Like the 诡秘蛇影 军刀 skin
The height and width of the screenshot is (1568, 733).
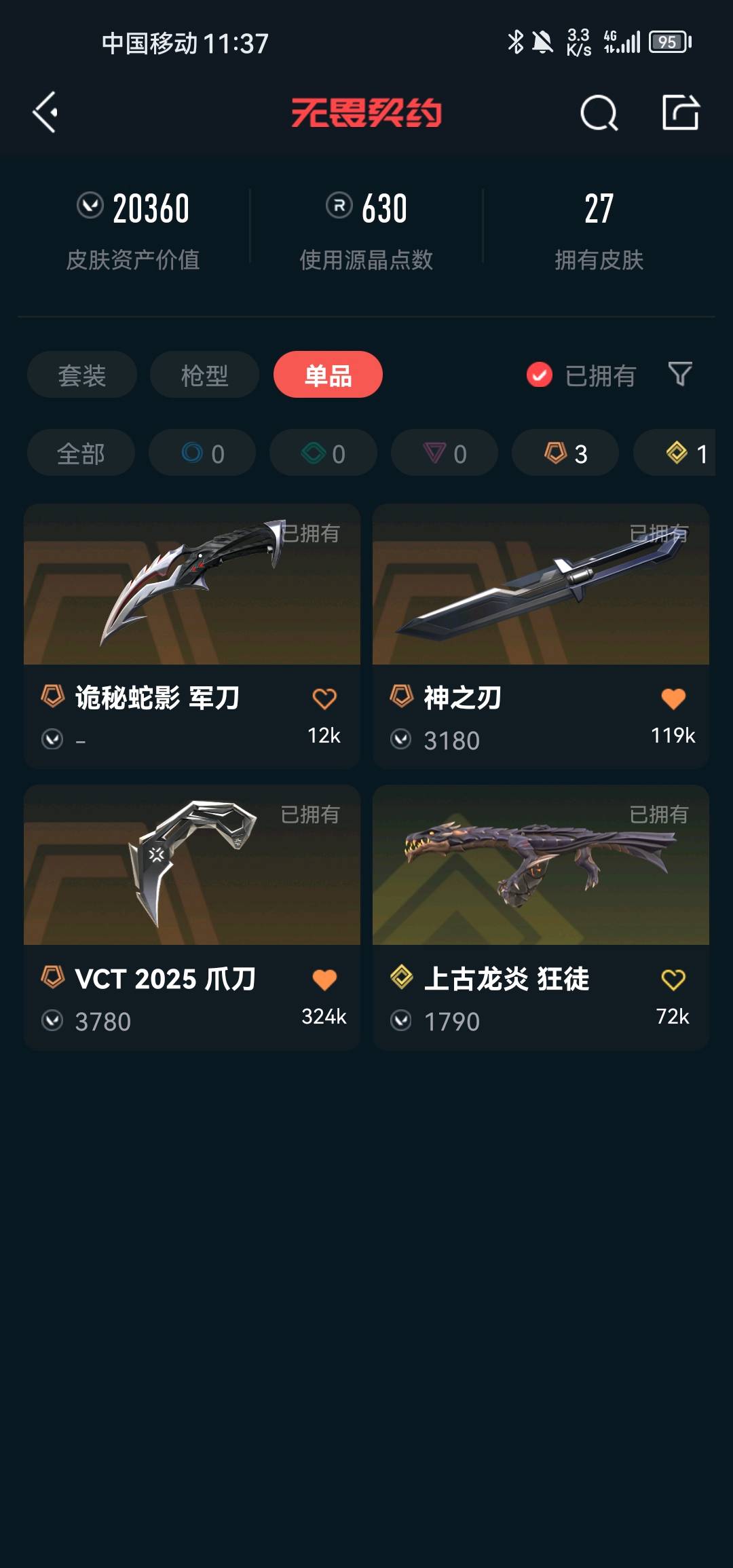point(324,698)
